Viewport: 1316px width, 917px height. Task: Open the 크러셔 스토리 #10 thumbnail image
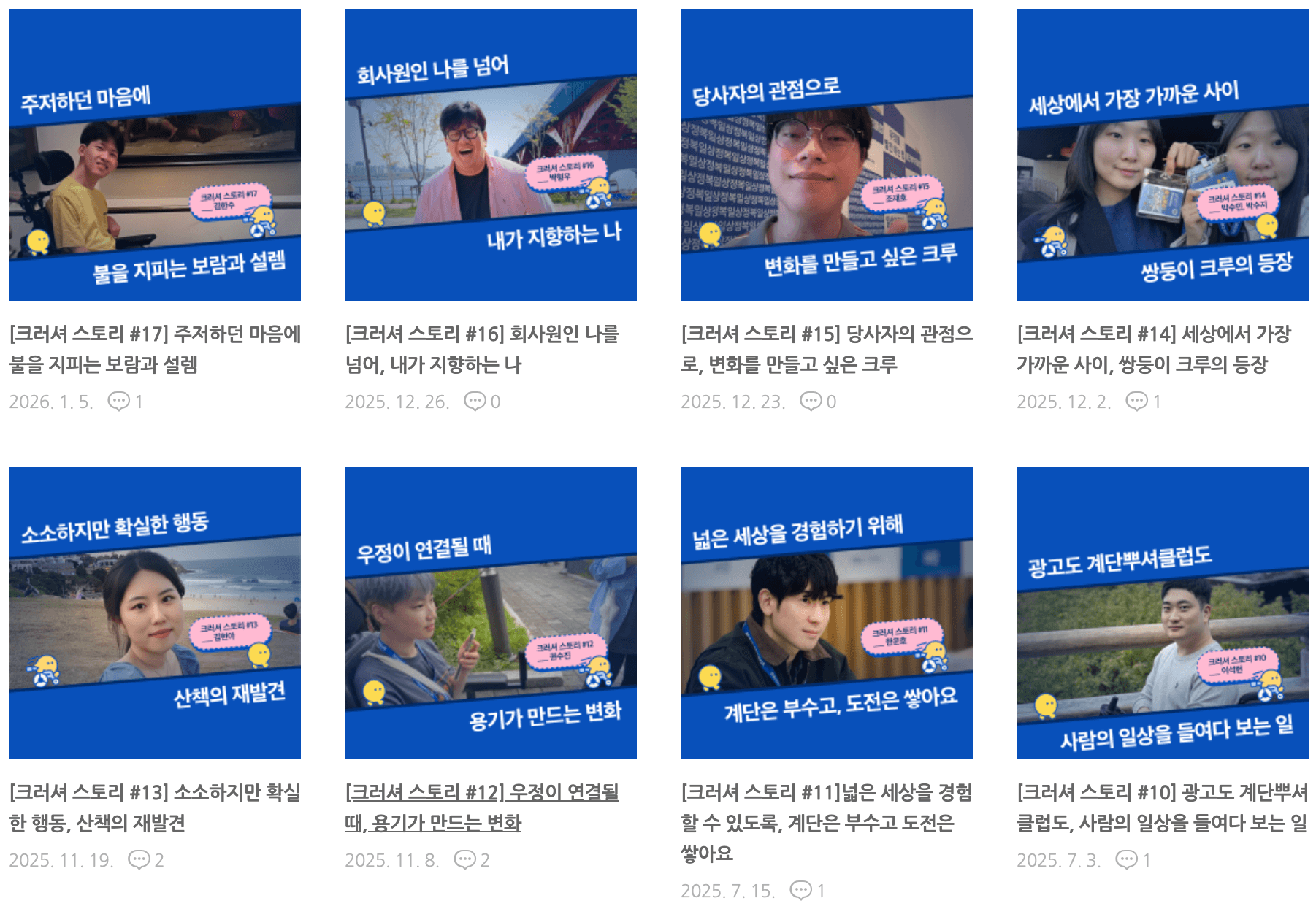click(1163, 613)
